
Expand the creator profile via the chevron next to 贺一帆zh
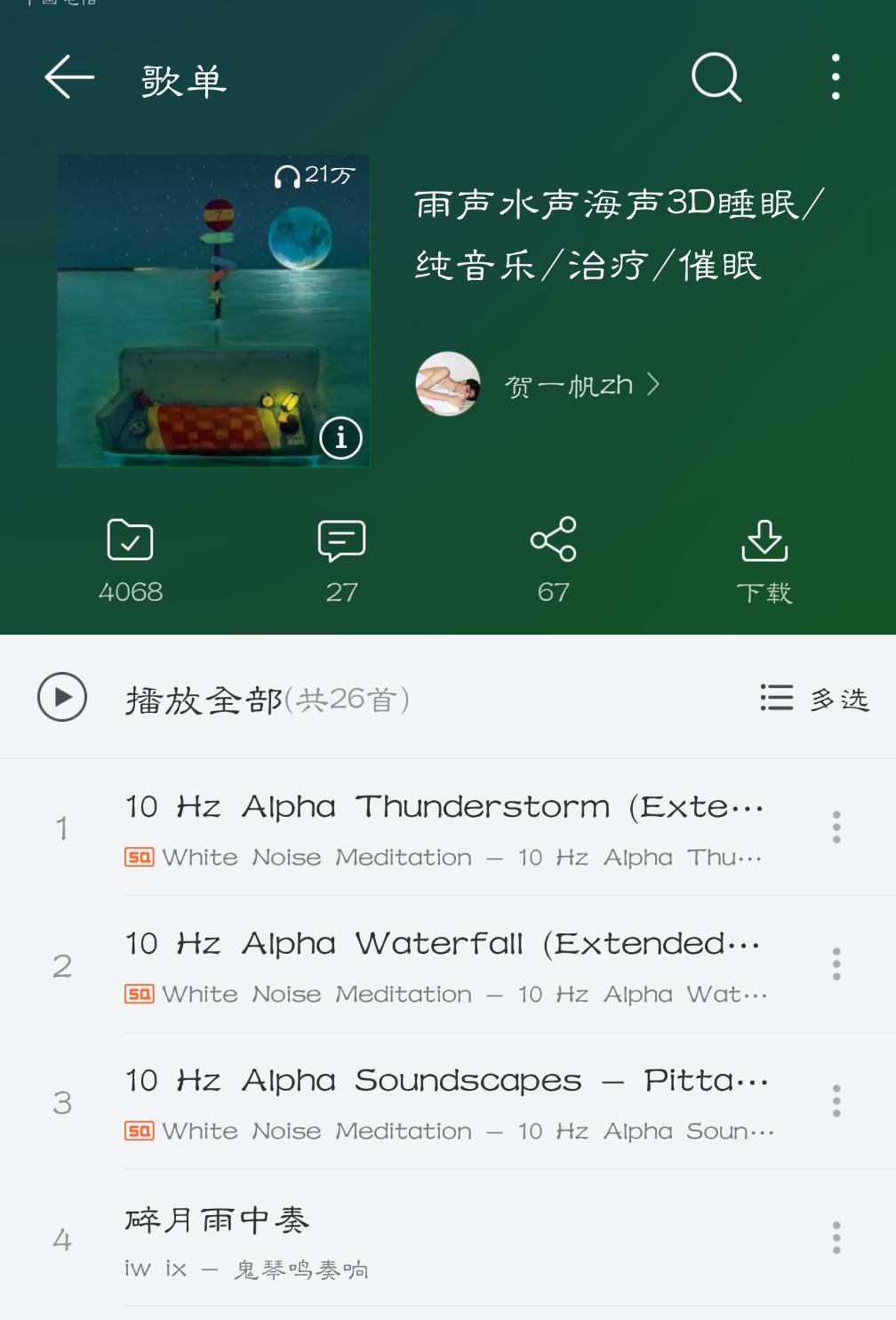655,384
